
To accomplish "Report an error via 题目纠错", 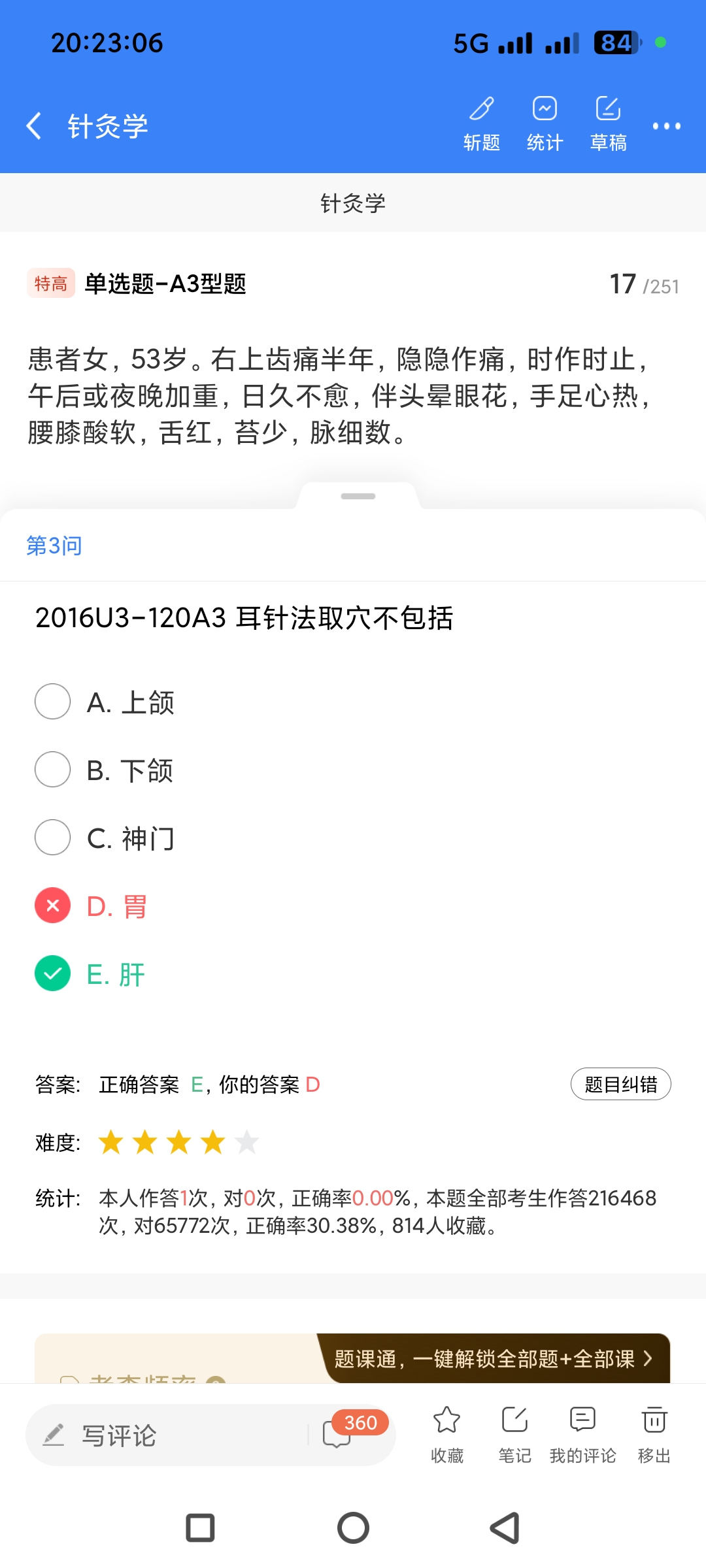I will (620, 1085).
